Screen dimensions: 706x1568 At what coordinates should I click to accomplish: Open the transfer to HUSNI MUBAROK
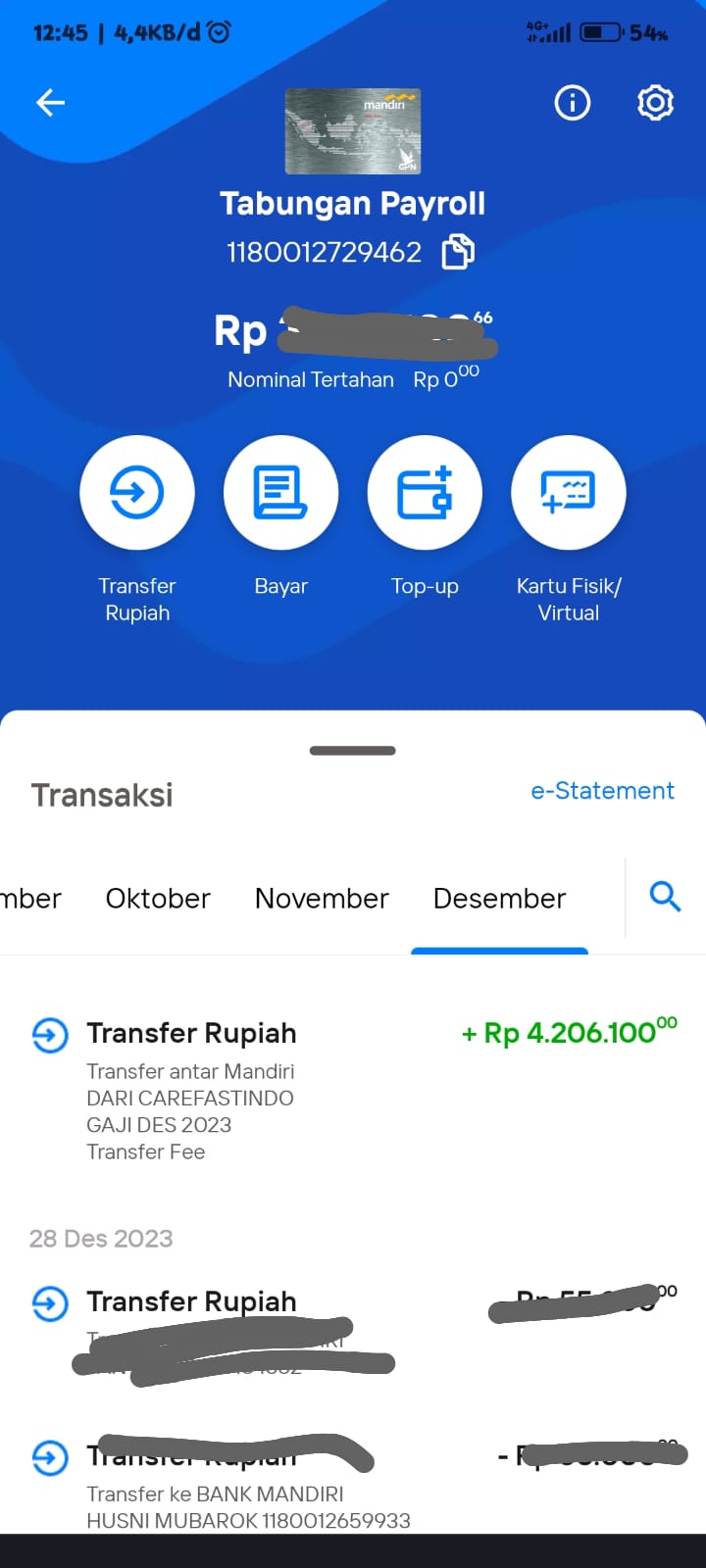click(x=353, y=1482)
